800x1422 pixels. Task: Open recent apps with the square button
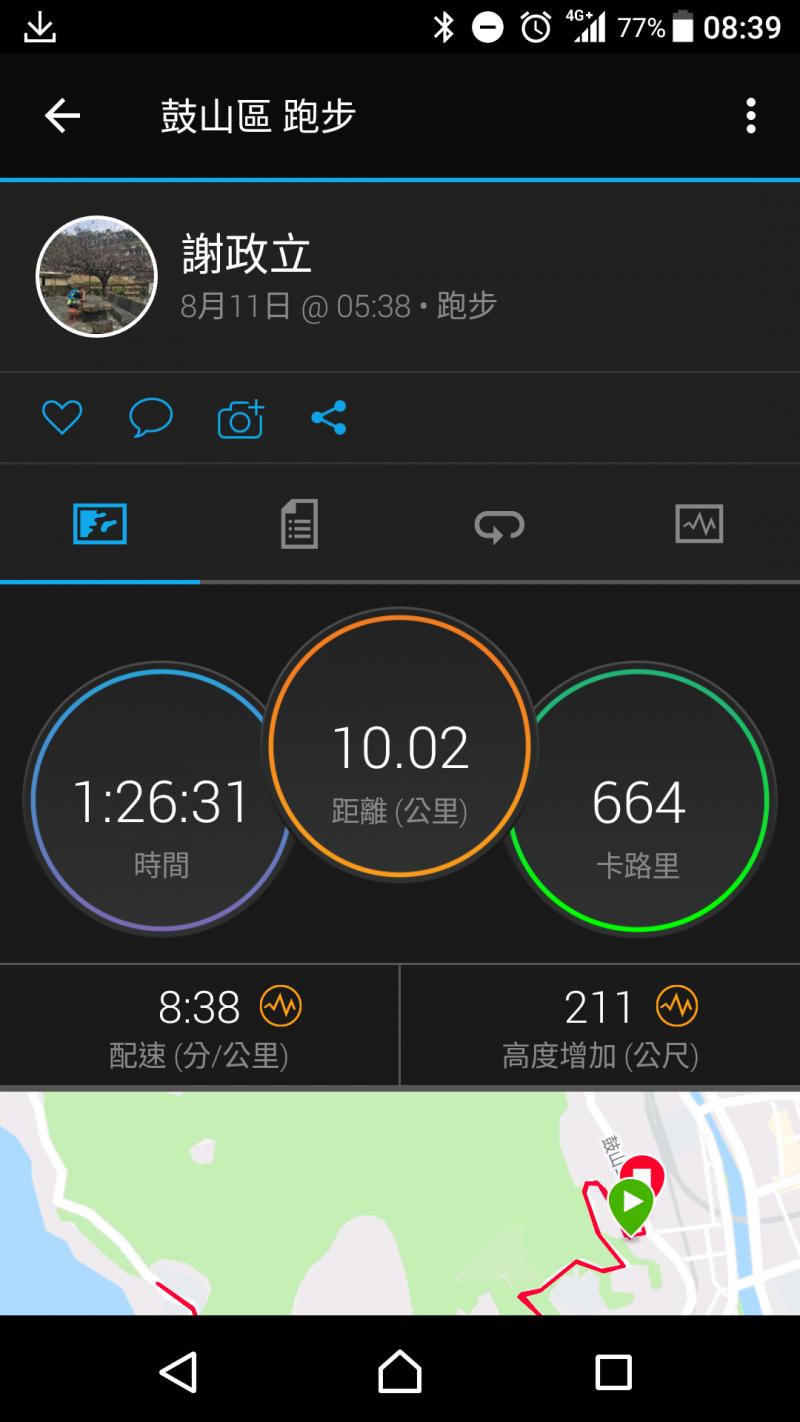[x=613, y=1371]
